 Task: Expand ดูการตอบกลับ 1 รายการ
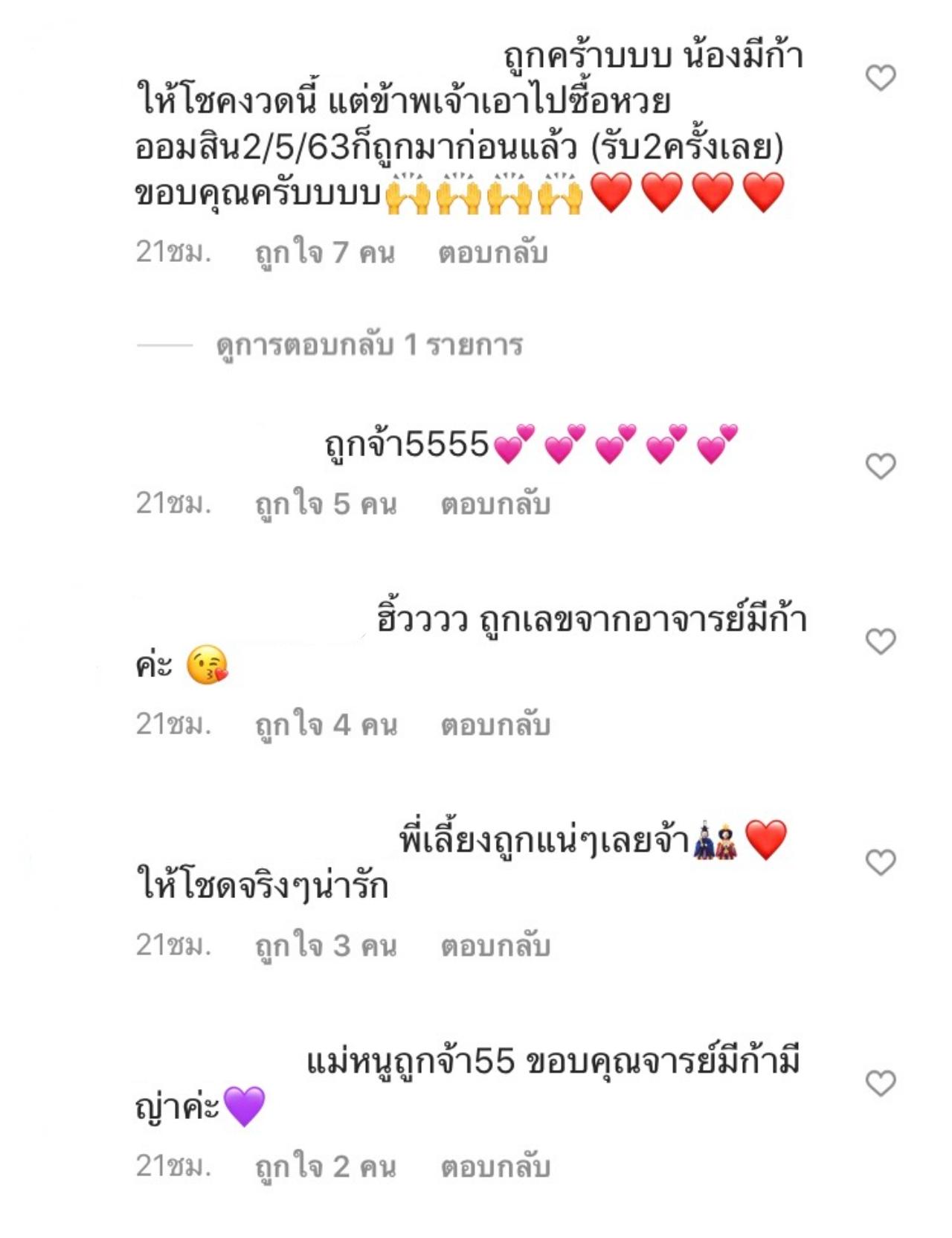369,345
